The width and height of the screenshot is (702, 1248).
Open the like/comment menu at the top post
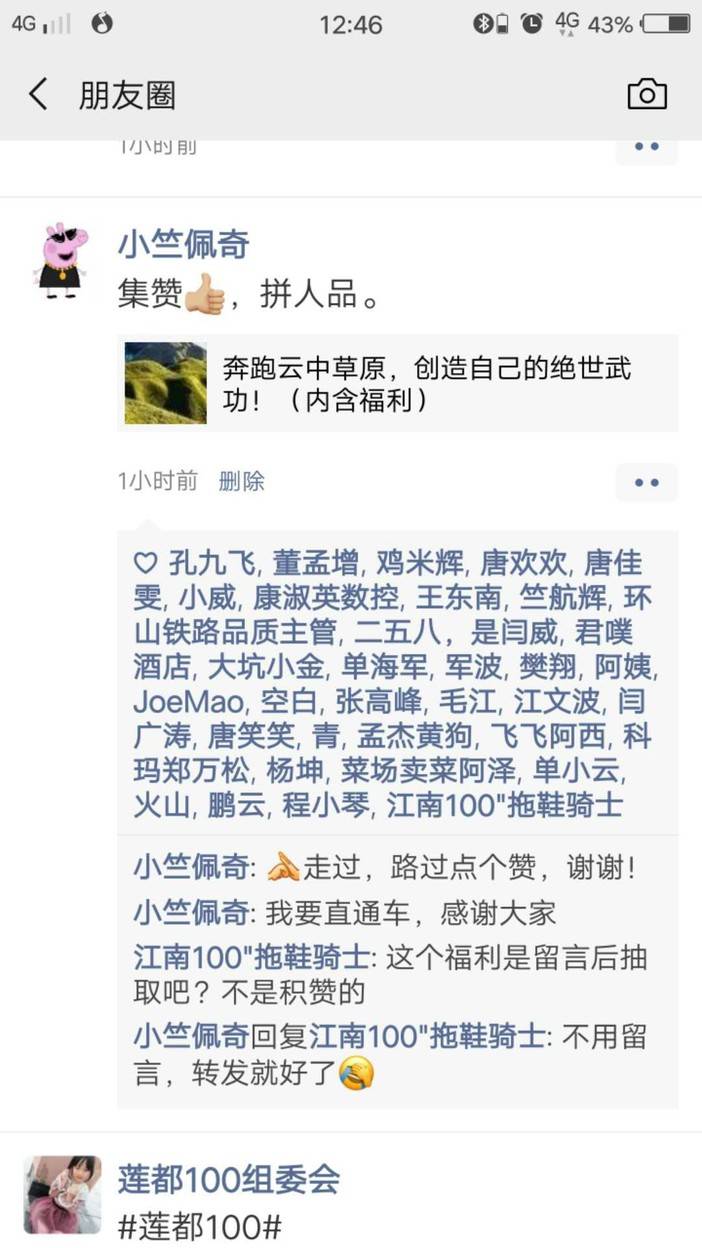pos(647,148)
